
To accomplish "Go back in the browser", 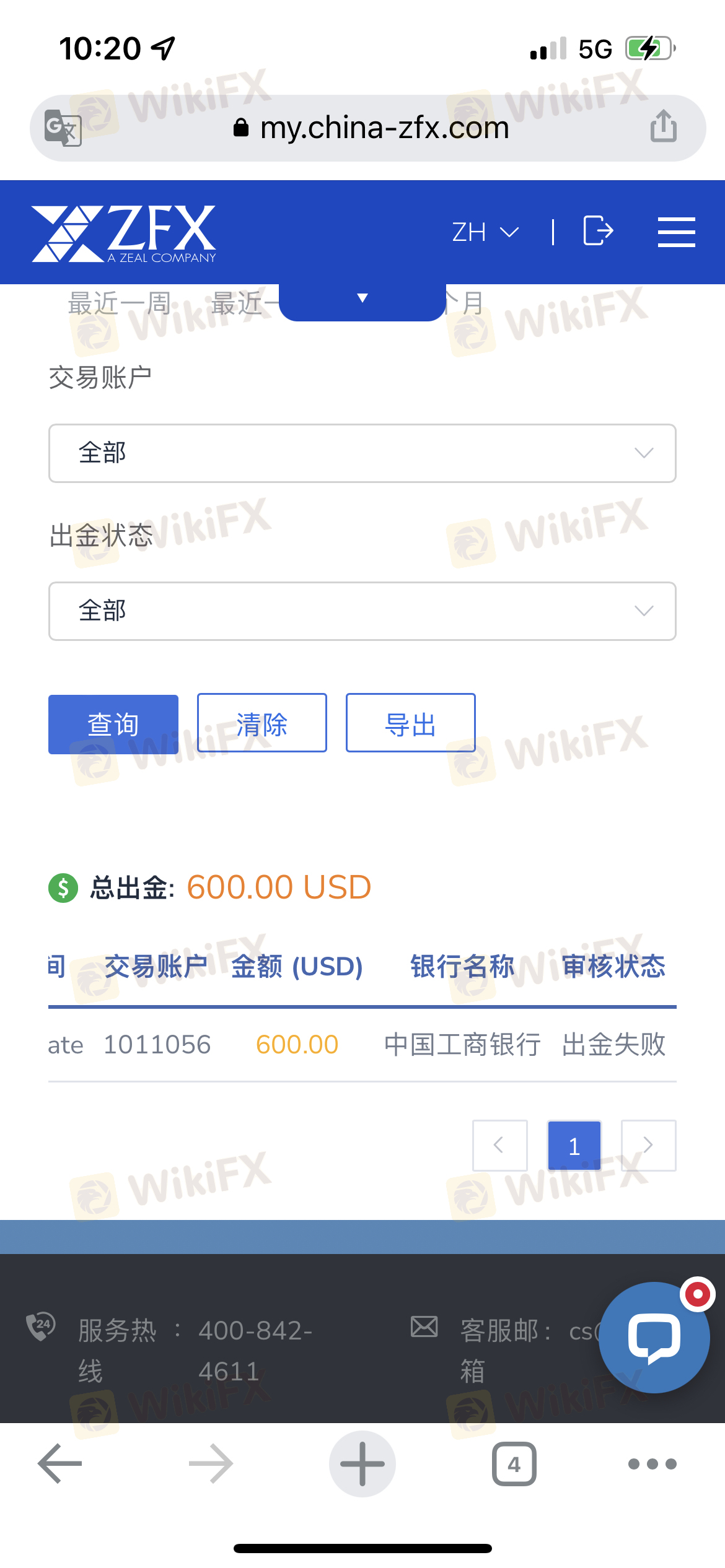I will coord(60,1463).
